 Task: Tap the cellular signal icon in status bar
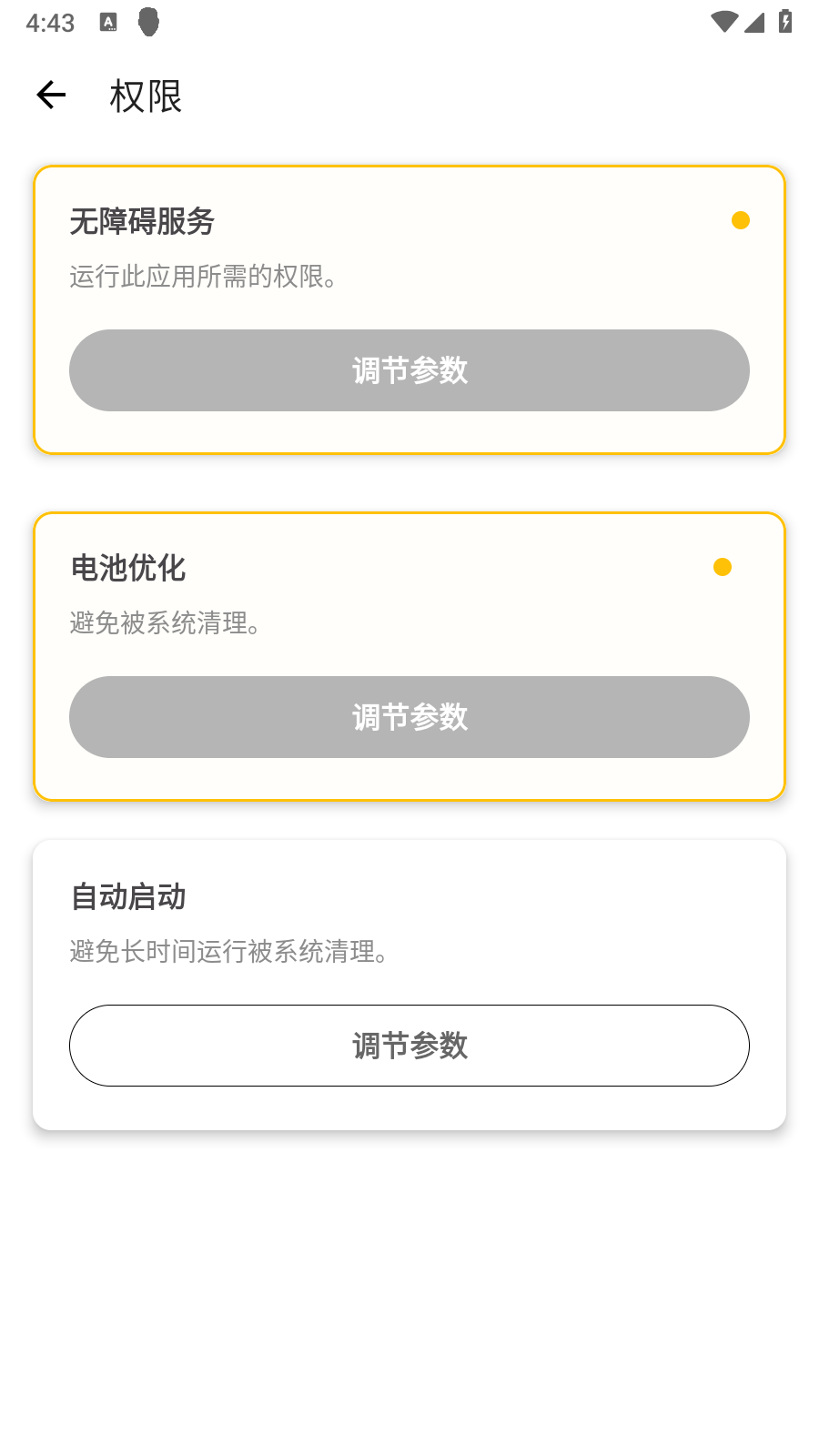click(754, 22)
